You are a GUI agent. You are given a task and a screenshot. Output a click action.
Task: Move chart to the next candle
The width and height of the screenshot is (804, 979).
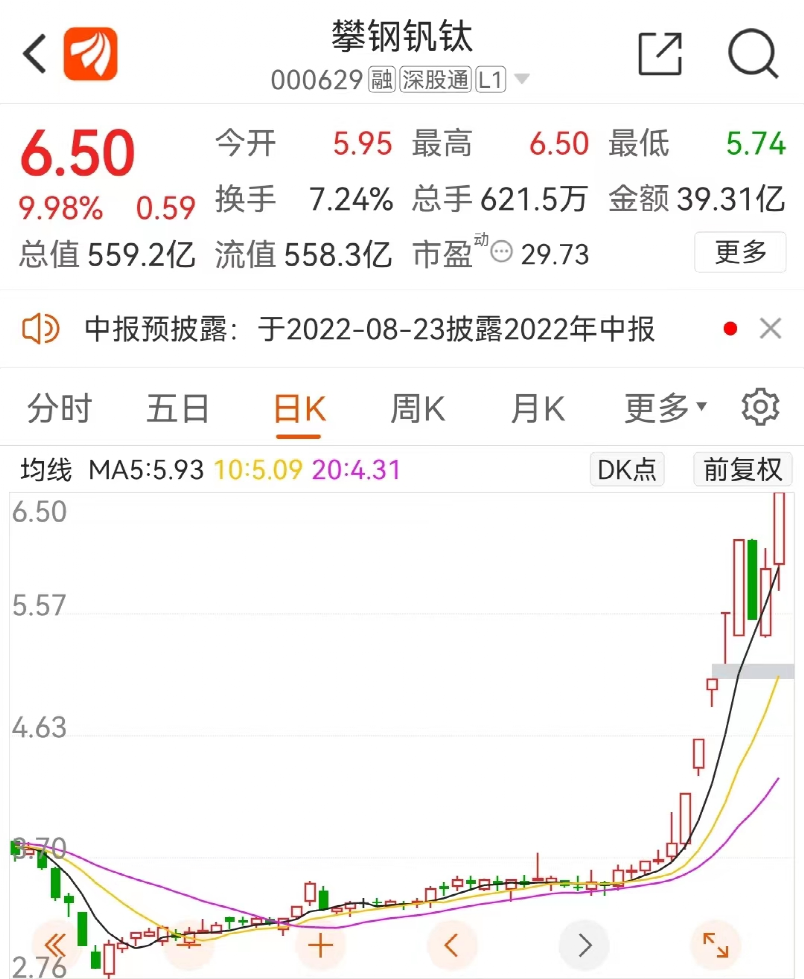585,944
